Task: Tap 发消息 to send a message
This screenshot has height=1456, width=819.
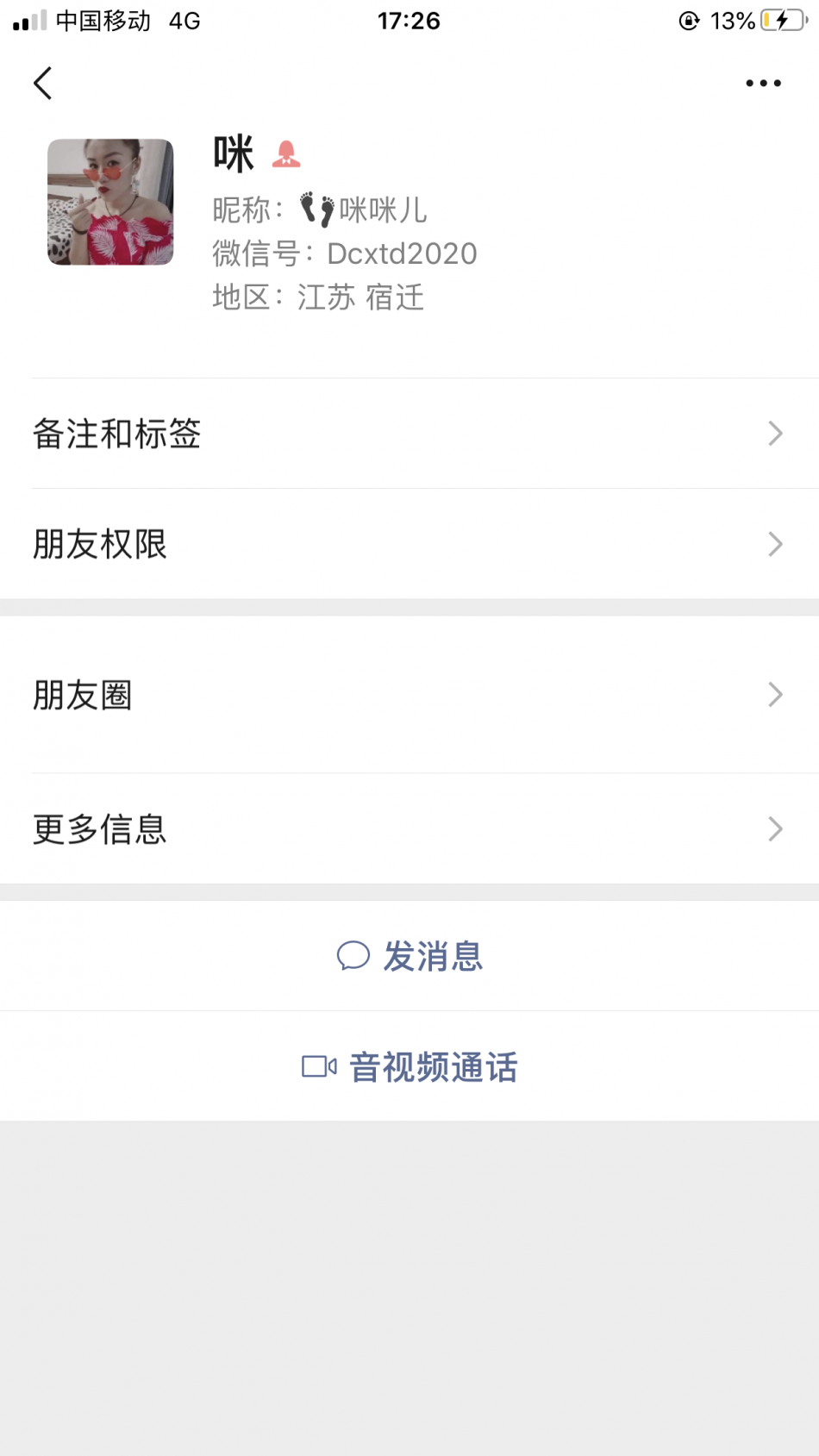Action: pyautogui.click(x=409, y=956)
